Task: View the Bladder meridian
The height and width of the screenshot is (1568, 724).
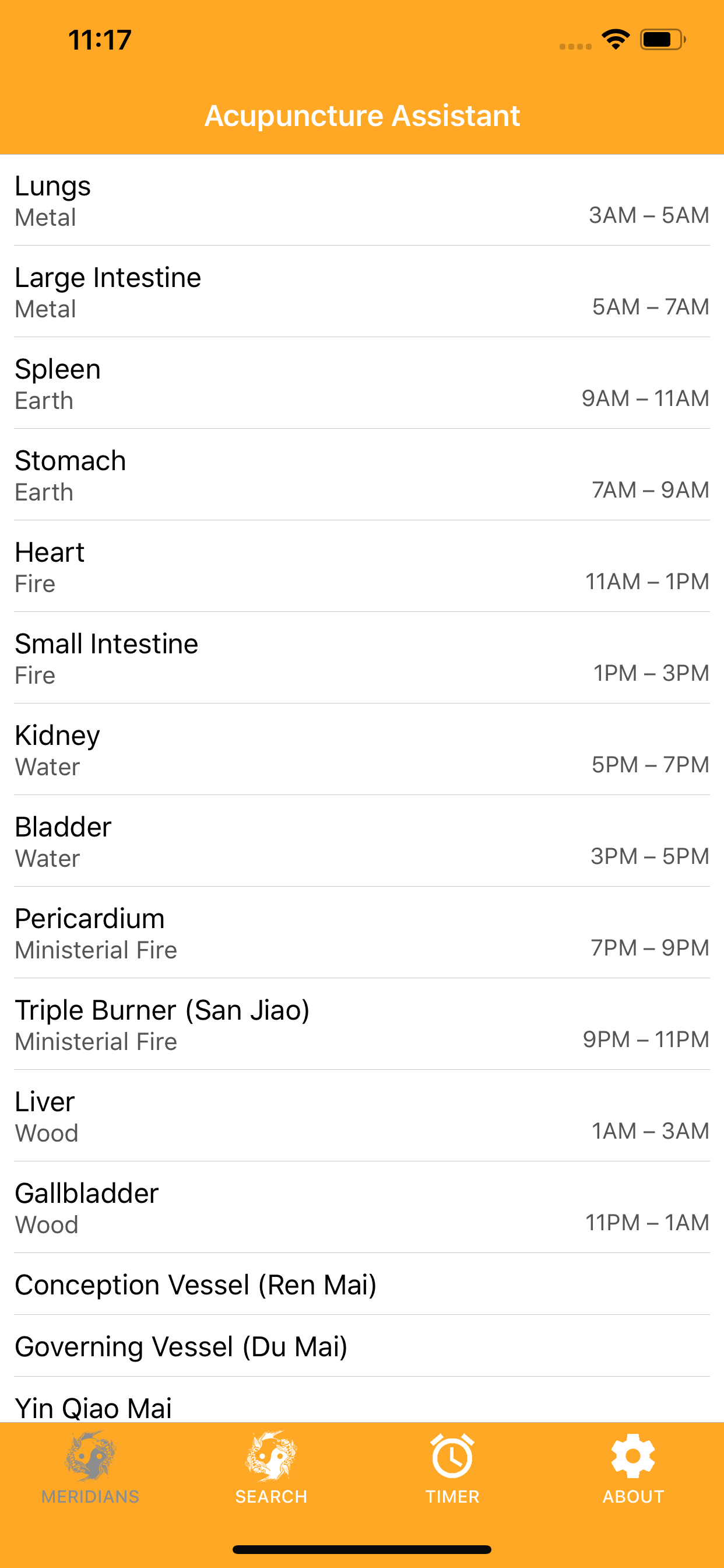Action: point(362,841)
